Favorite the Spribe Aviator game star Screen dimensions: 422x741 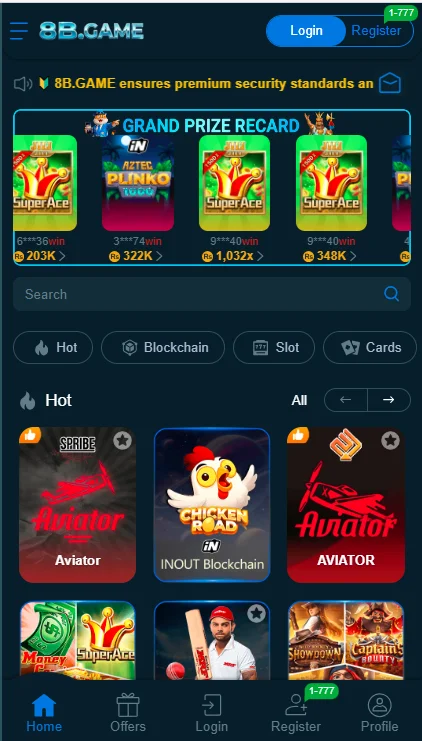pos(122,441)
